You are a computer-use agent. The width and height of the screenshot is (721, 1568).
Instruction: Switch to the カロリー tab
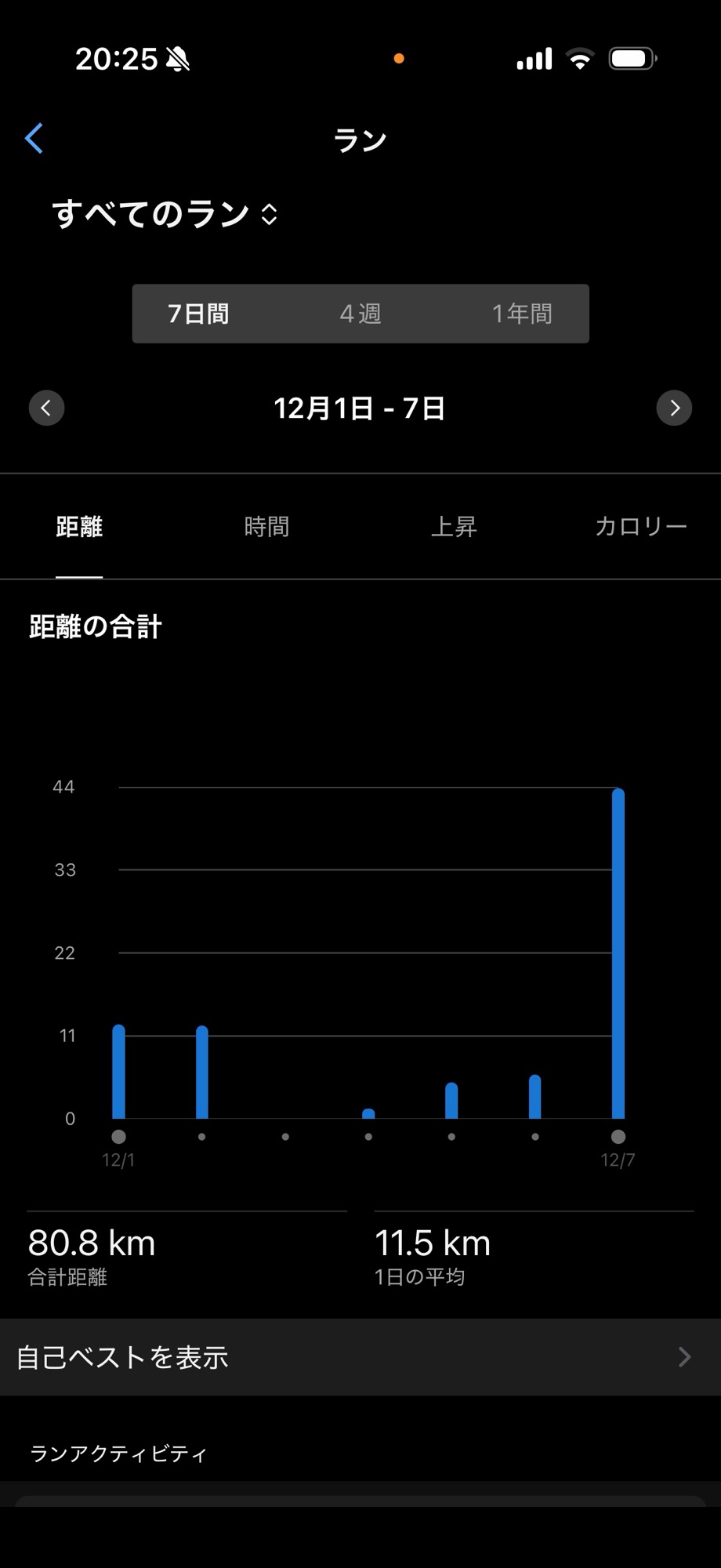[640, 527]
